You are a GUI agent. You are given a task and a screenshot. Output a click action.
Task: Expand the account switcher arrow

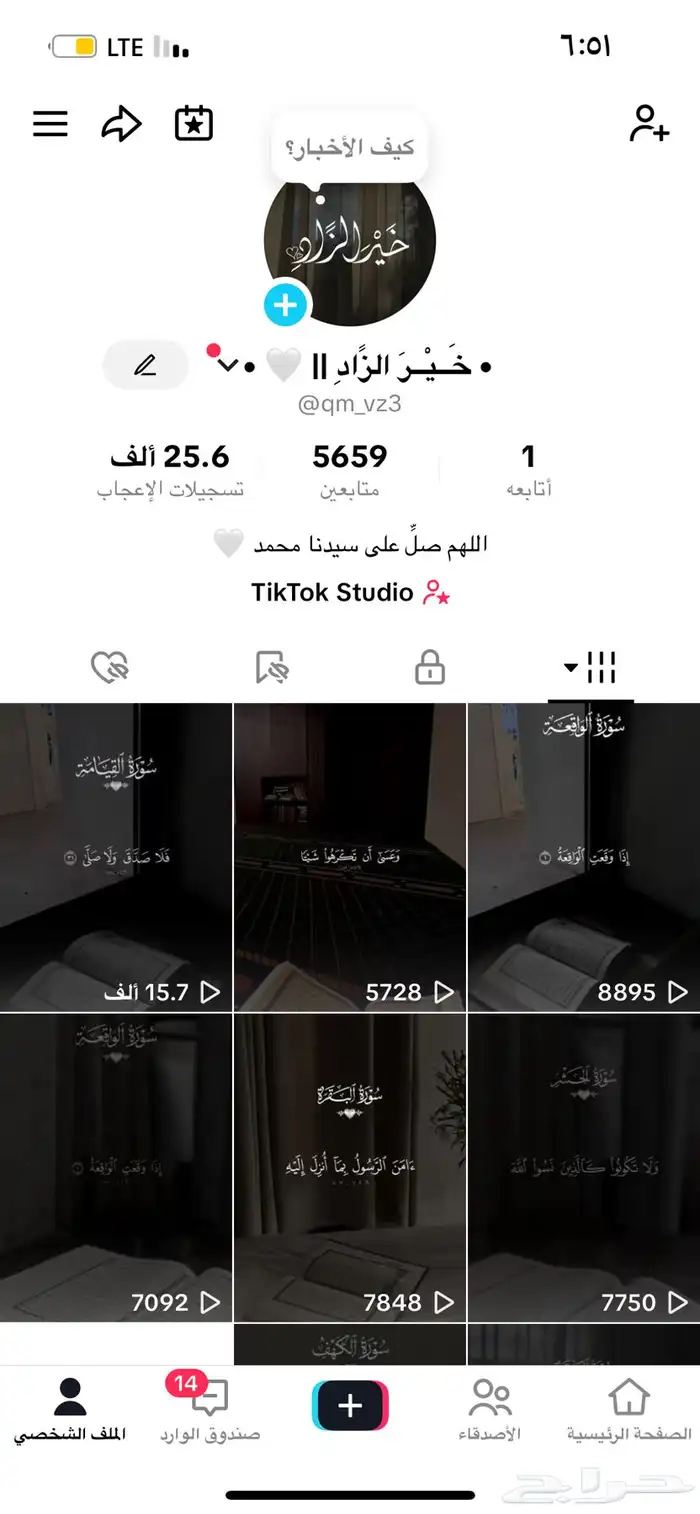[x=228, y=365]
